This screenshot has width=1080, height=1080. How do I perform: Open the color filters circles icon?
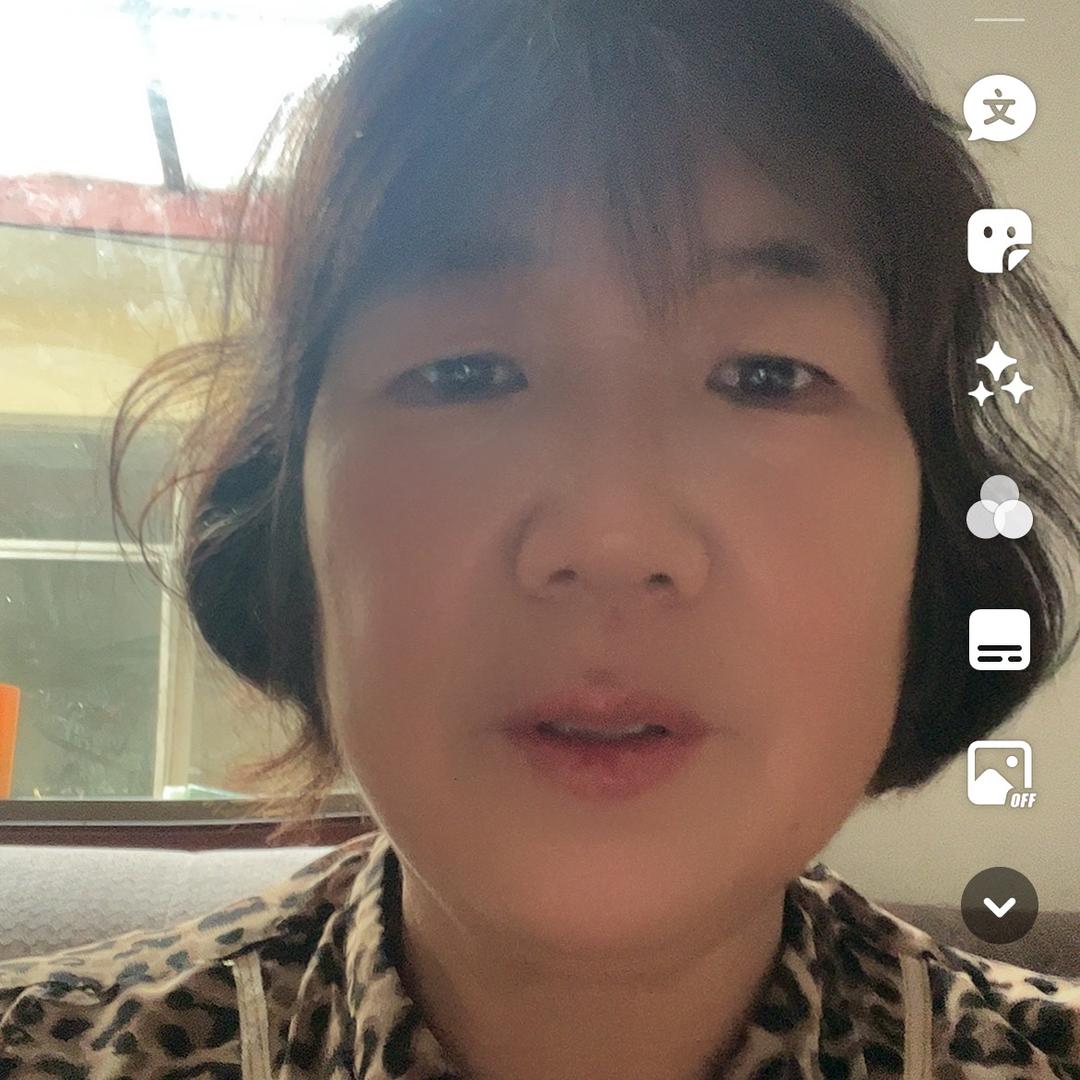click(999, 507)
